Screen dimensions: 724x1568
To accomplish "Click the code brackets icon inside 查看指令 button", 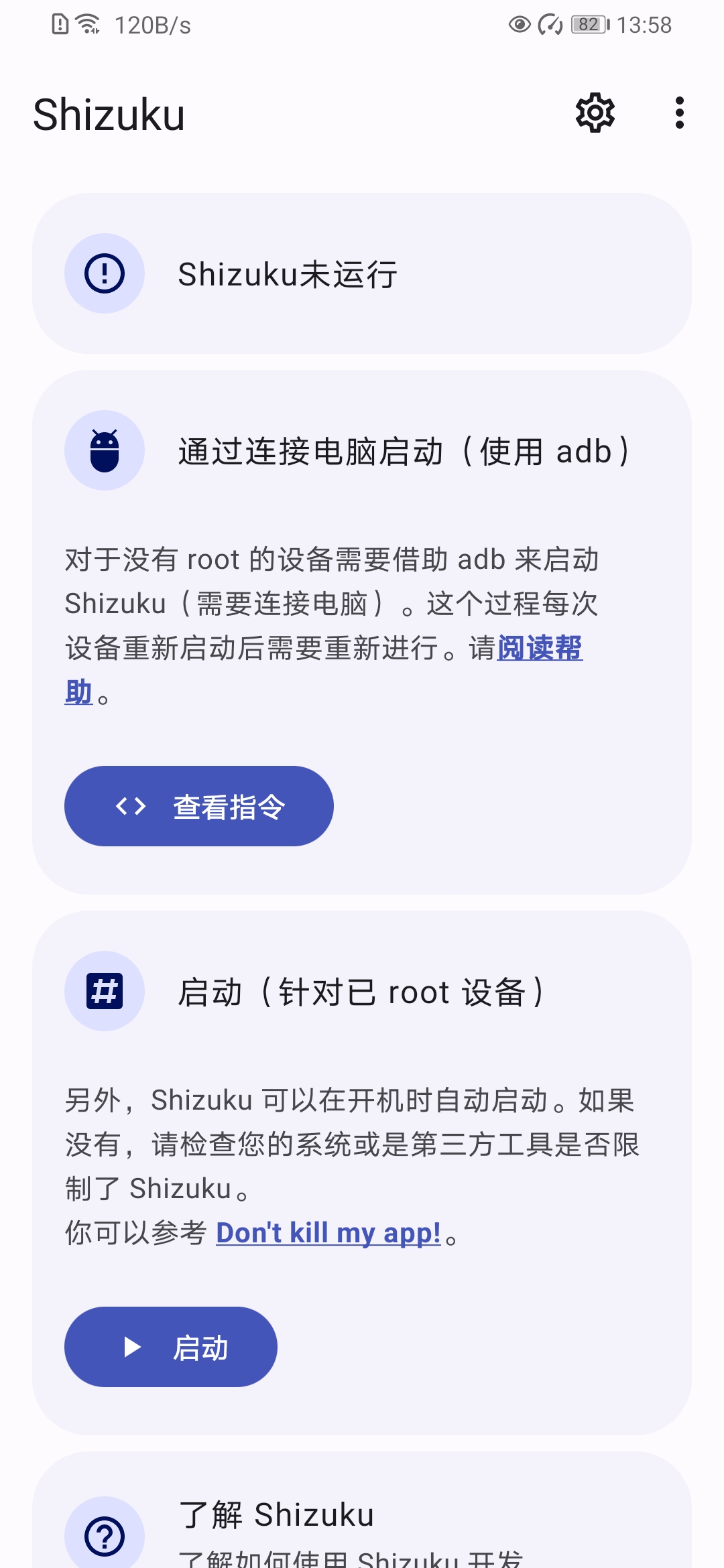I will click(131, 806).
